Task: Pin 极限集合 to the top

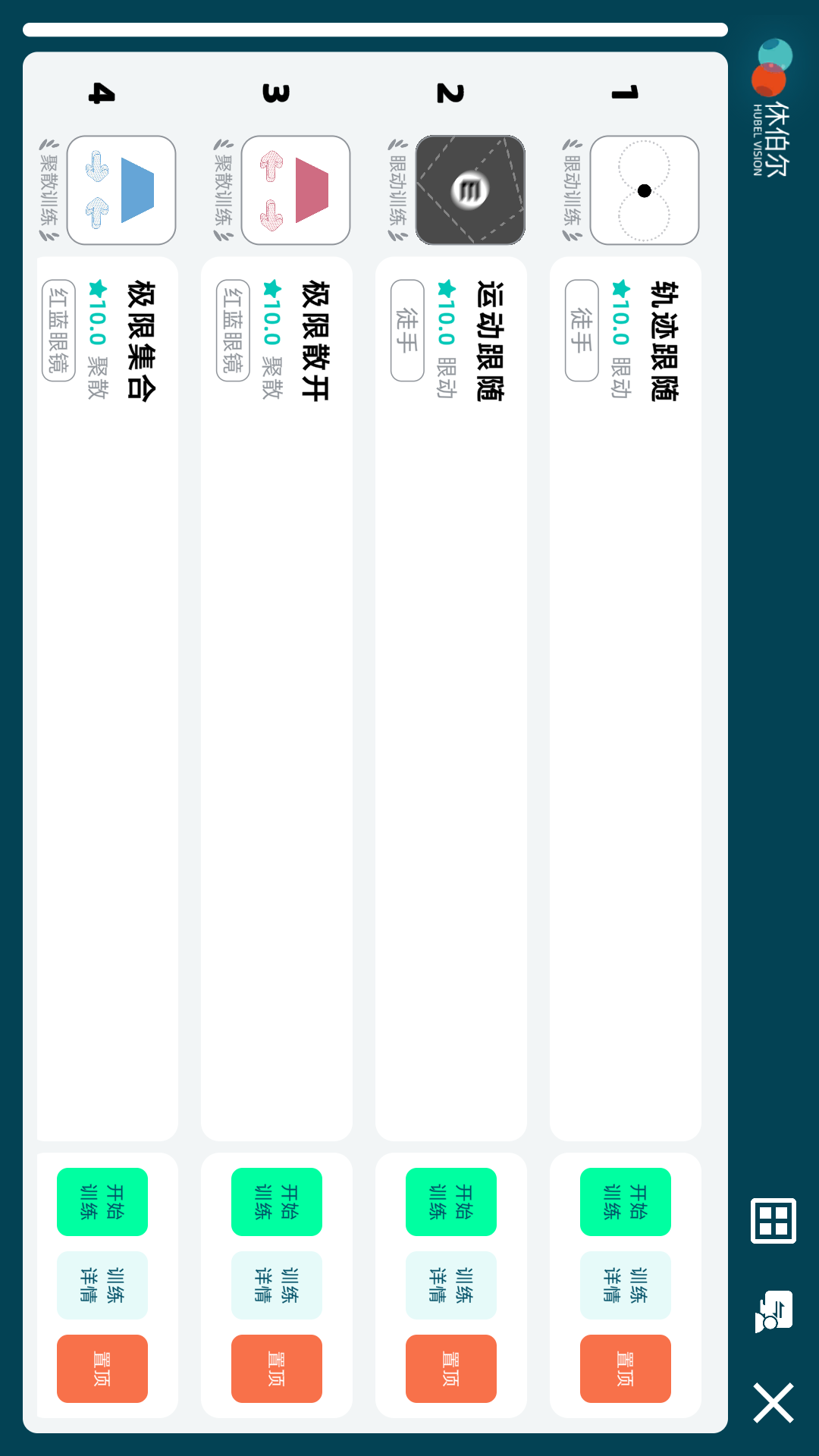Action: click(102, 1369)
